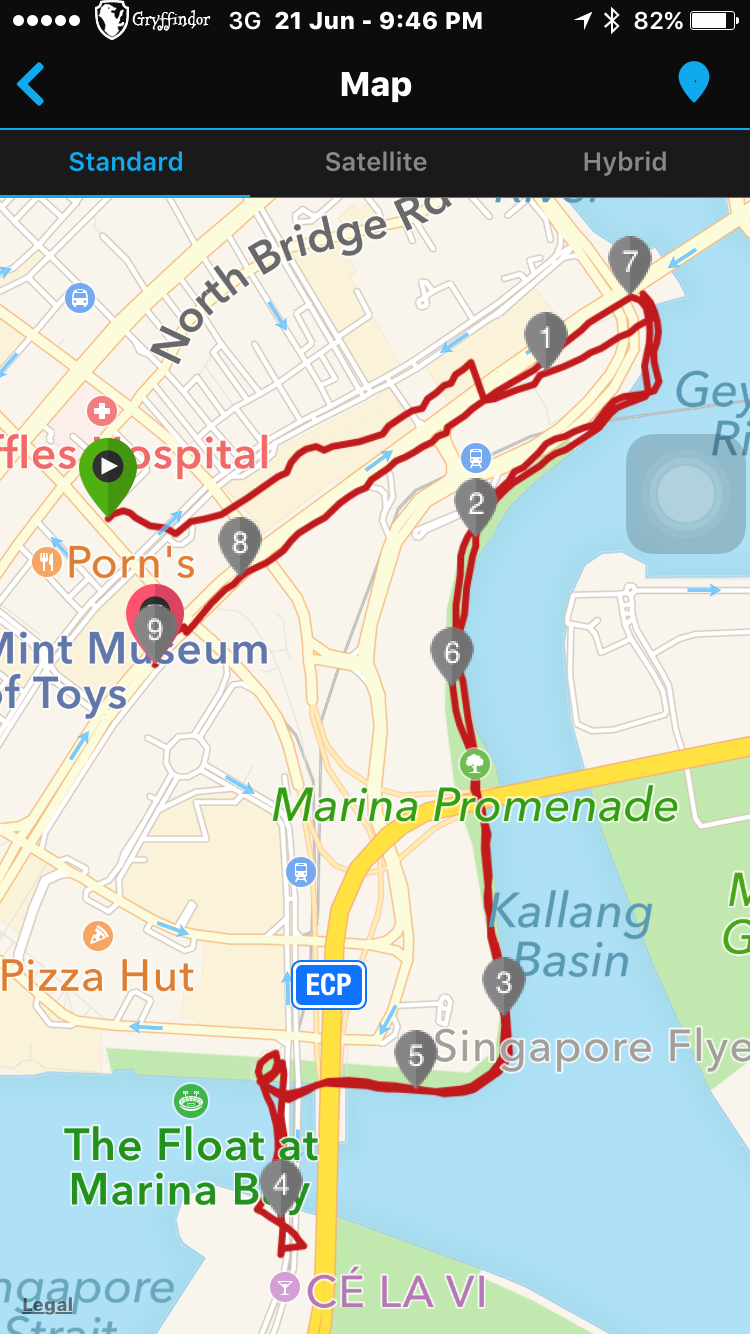Tap kilometer marker 7 on the route

point(629,261)
